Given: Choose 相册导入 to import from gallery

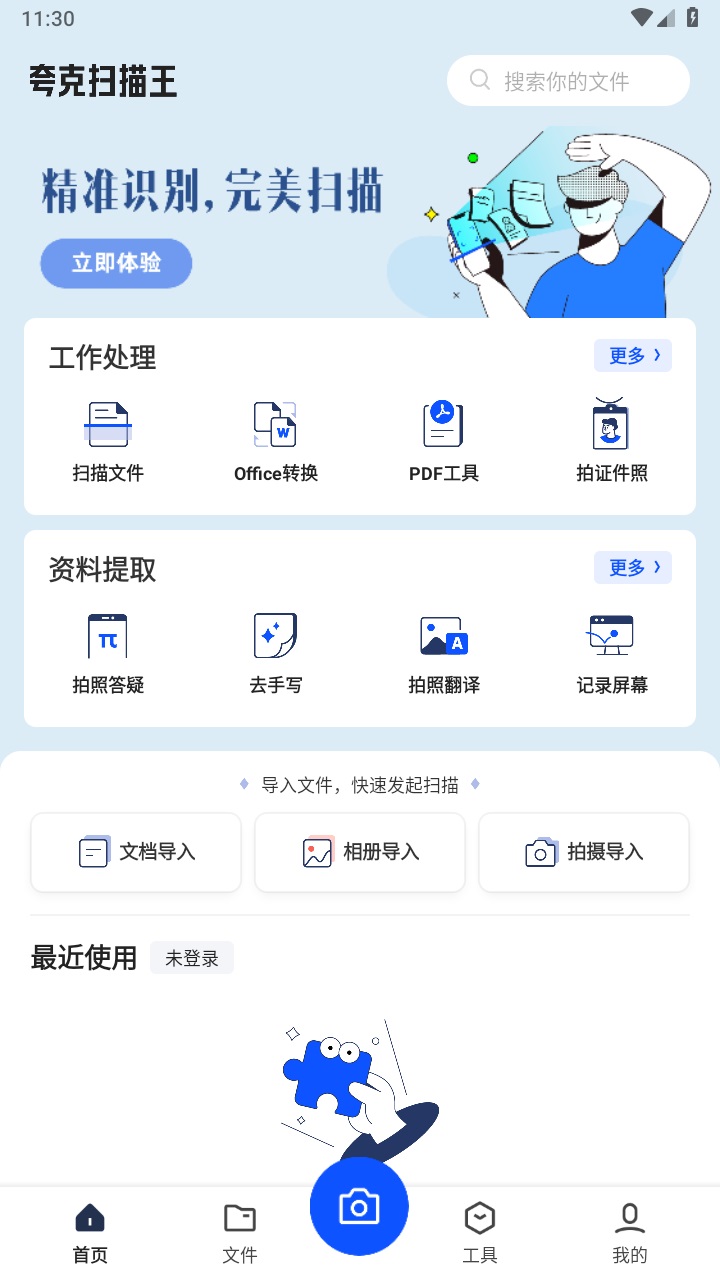Looking at the screenshot, I should (x=359, y=852).
